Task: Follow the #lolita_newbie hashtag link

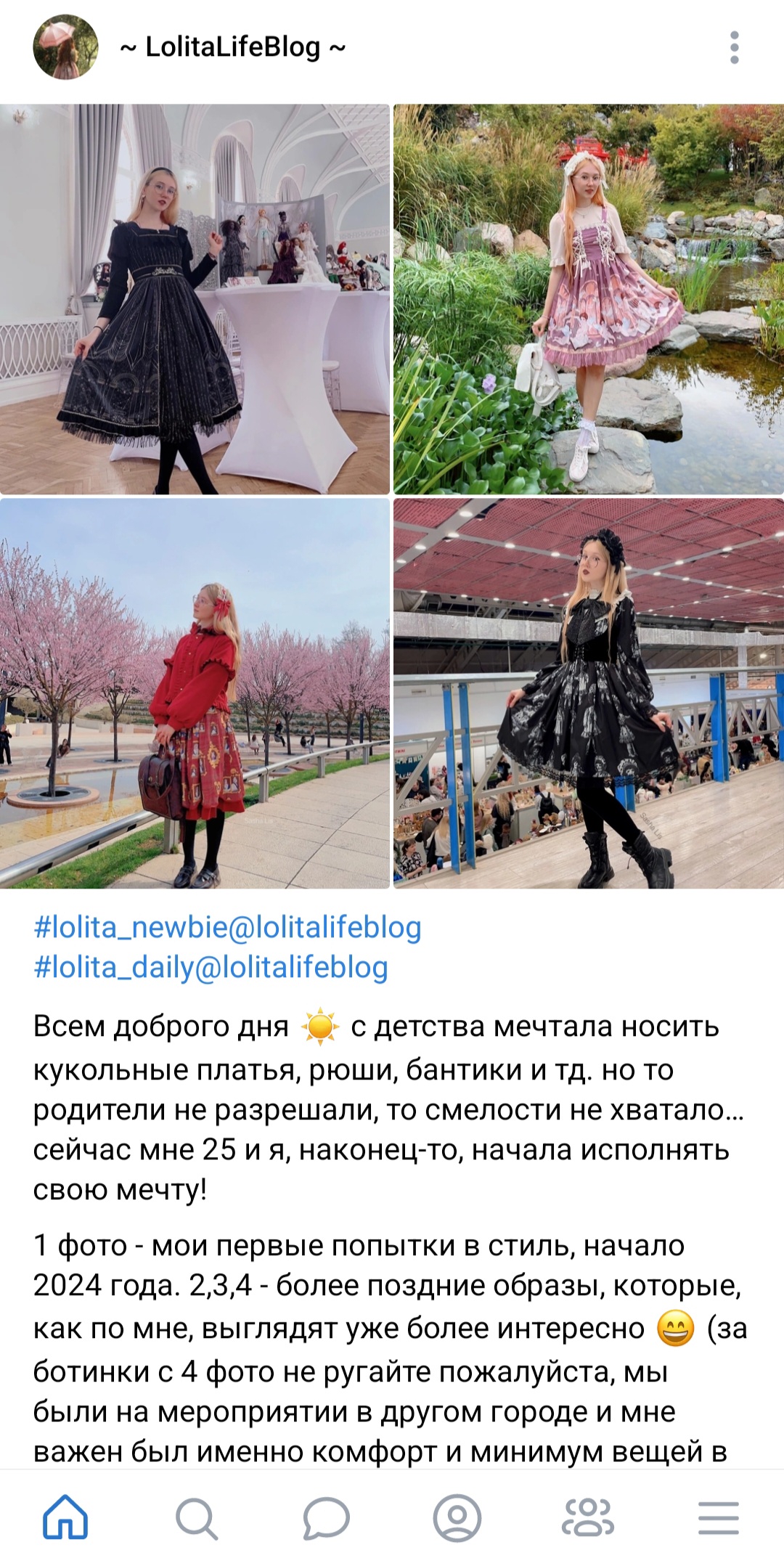Action: (x=227, y=927)
